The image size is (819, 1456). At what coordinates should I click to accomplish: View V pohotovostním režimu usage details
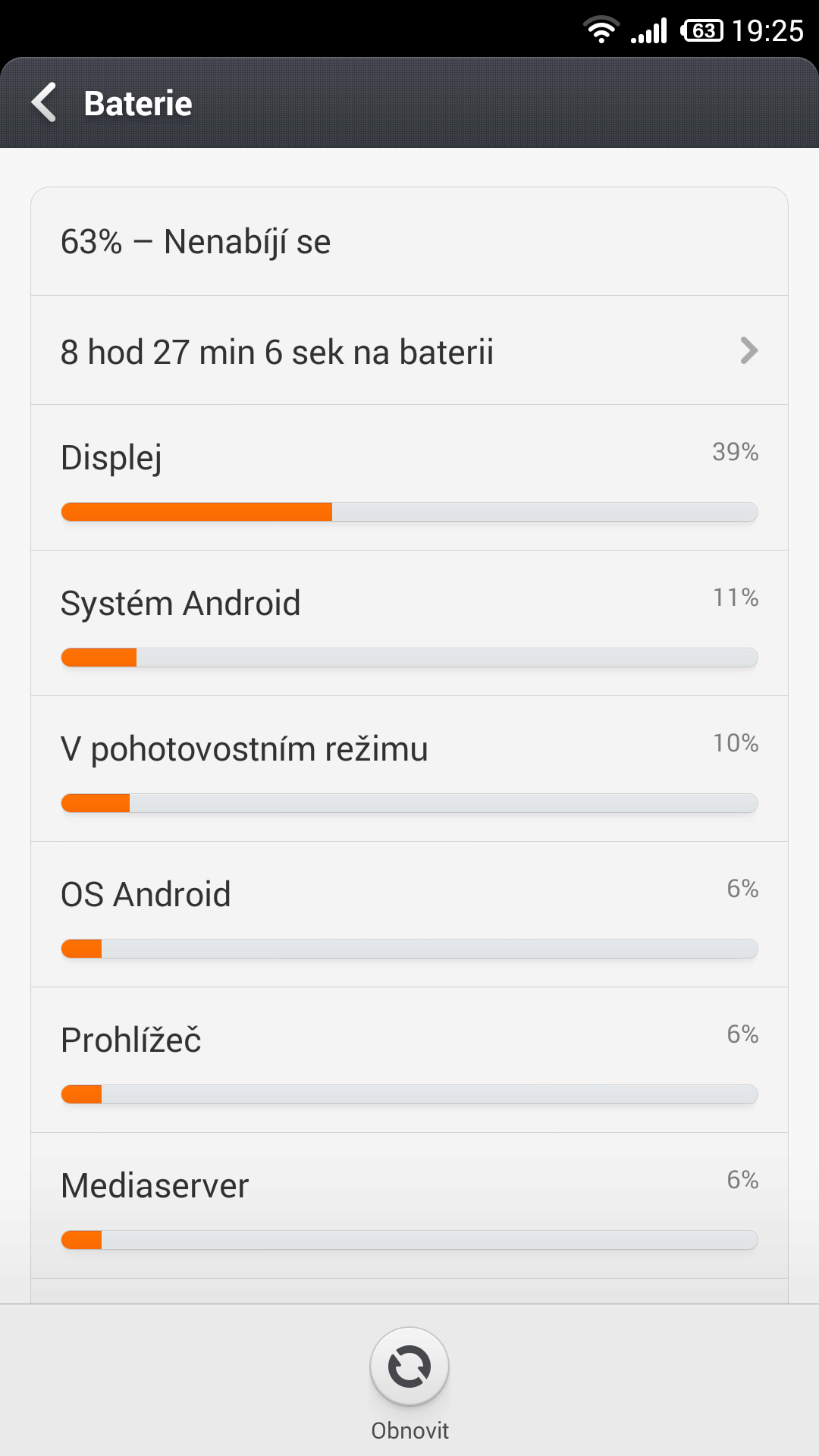409,769
